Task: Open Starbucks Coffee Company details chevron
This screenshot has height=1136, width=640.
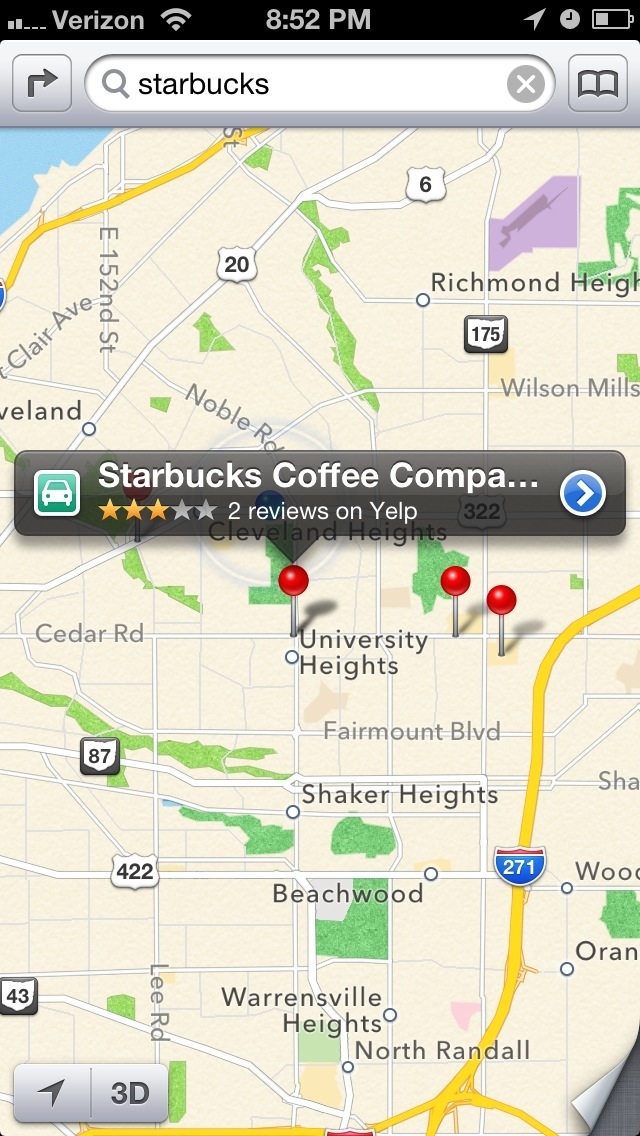Action: click(x=583, y=493)
